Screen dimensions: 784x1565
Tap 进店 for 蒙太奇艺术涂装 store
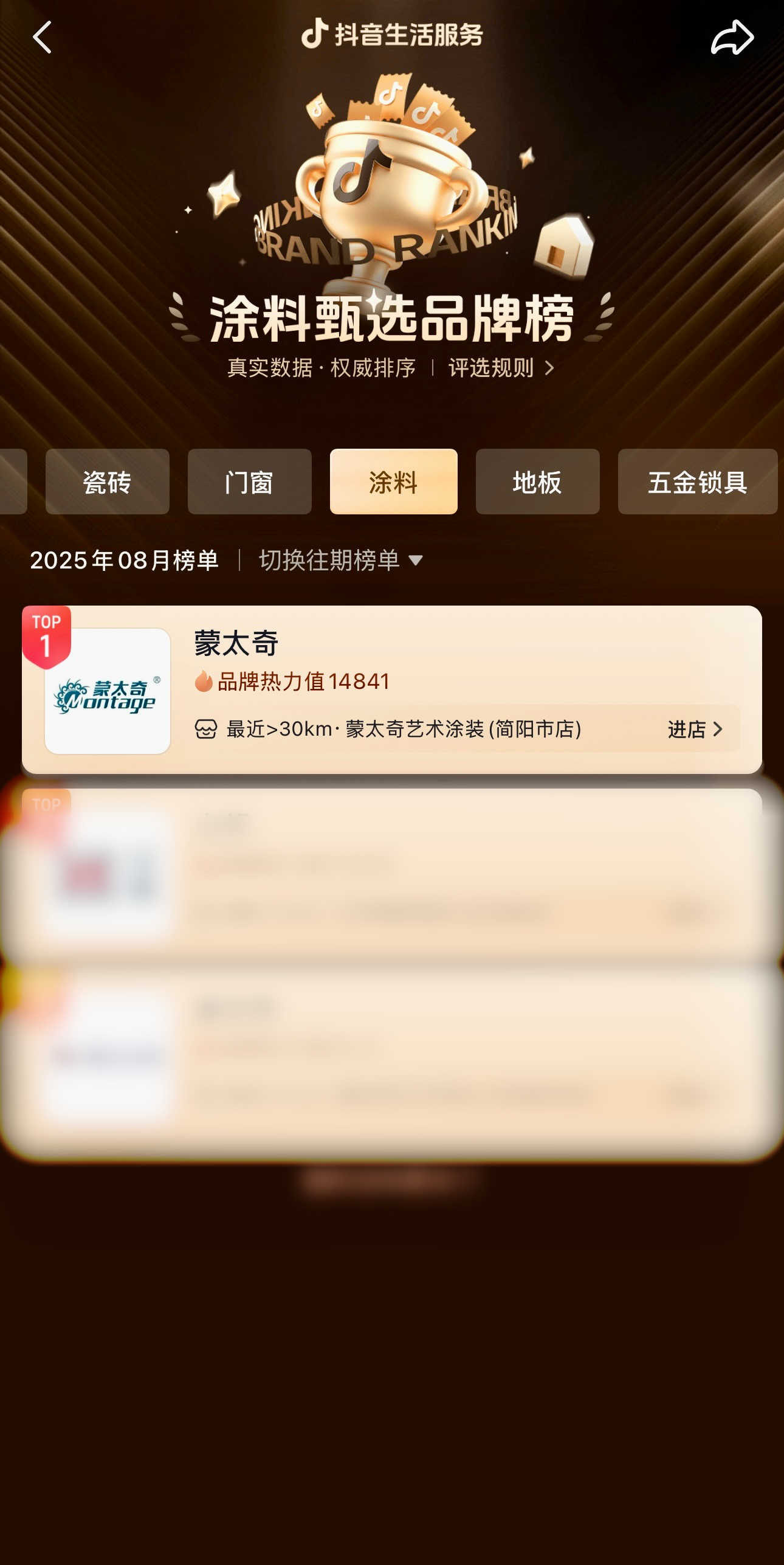pos(695,729)
